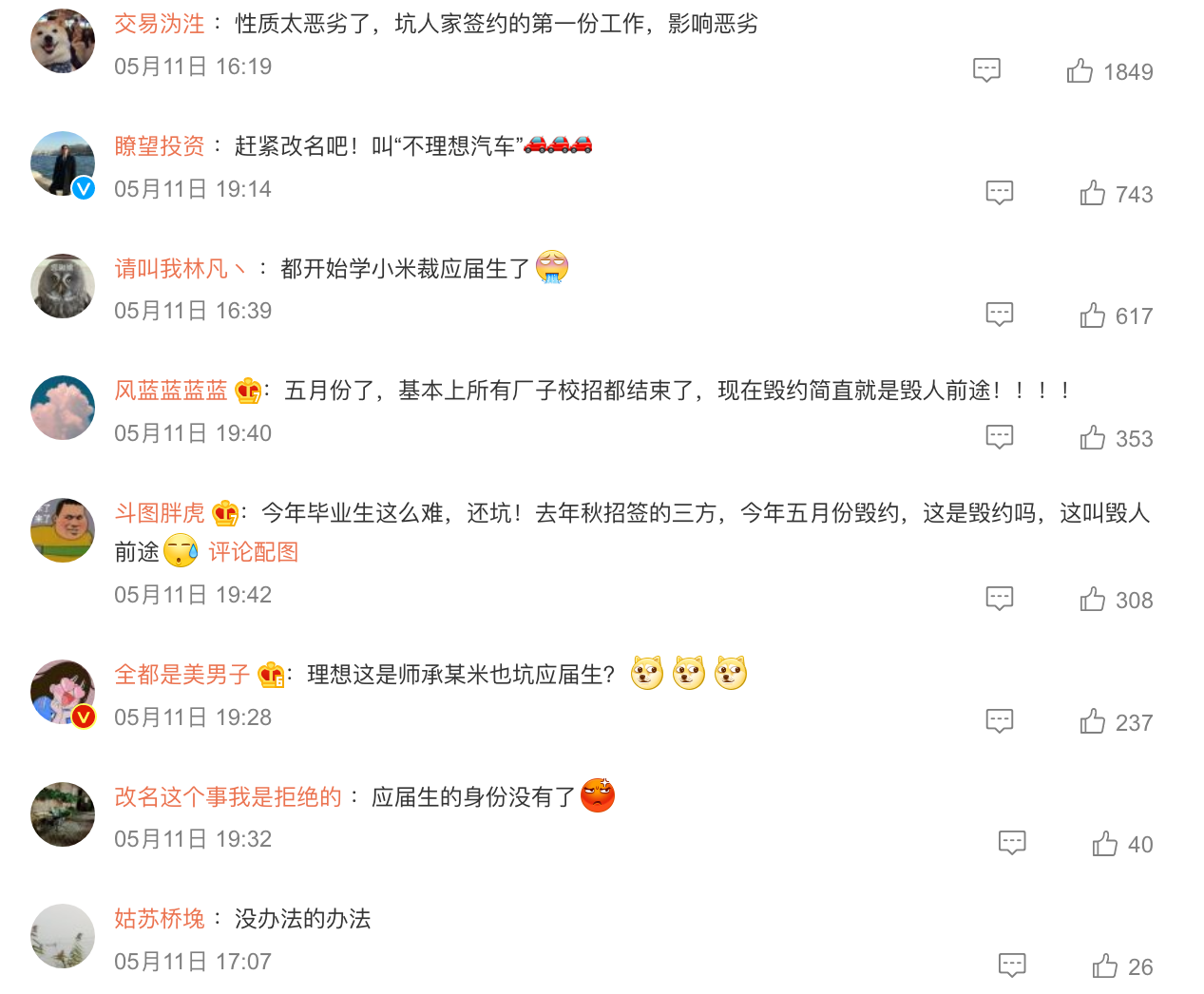1204x994 pixels.
Task: Like the comment from 请叫我林凡丶
Action: (x=1092, y=315)
